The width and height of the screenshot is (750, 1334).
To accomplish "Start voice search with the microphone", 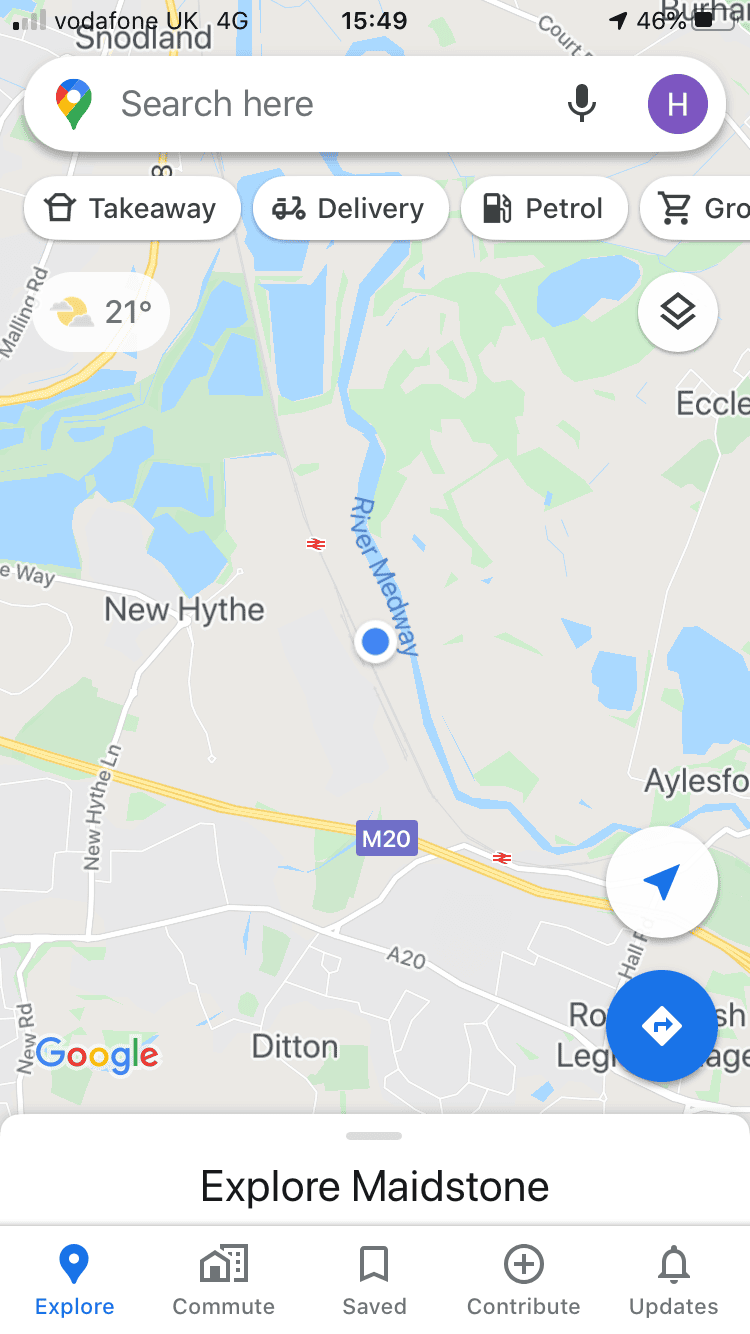I will coord(582,104).
